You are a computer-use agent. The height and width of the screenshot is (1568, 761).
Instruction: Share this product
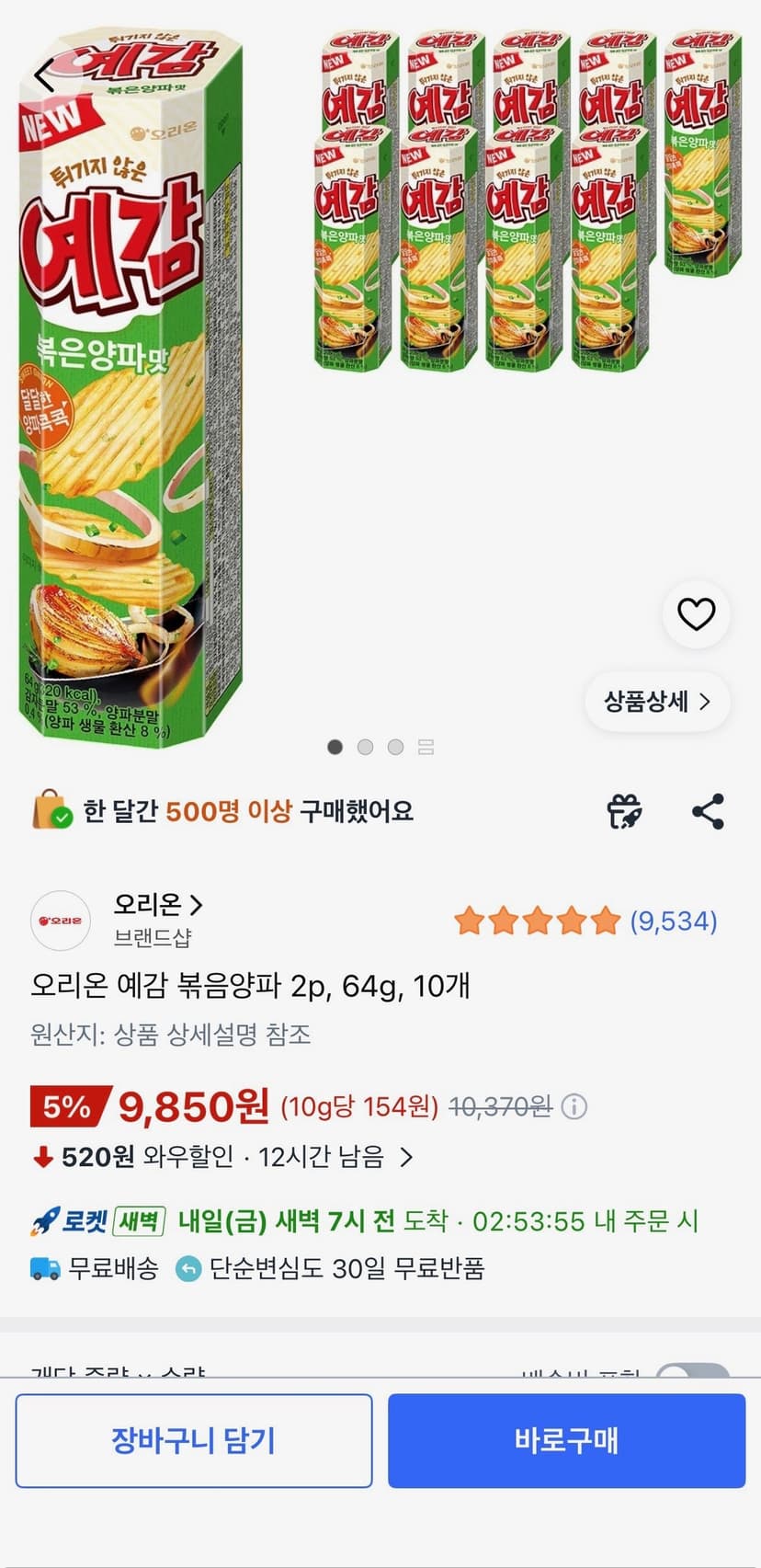pos(708,811)
